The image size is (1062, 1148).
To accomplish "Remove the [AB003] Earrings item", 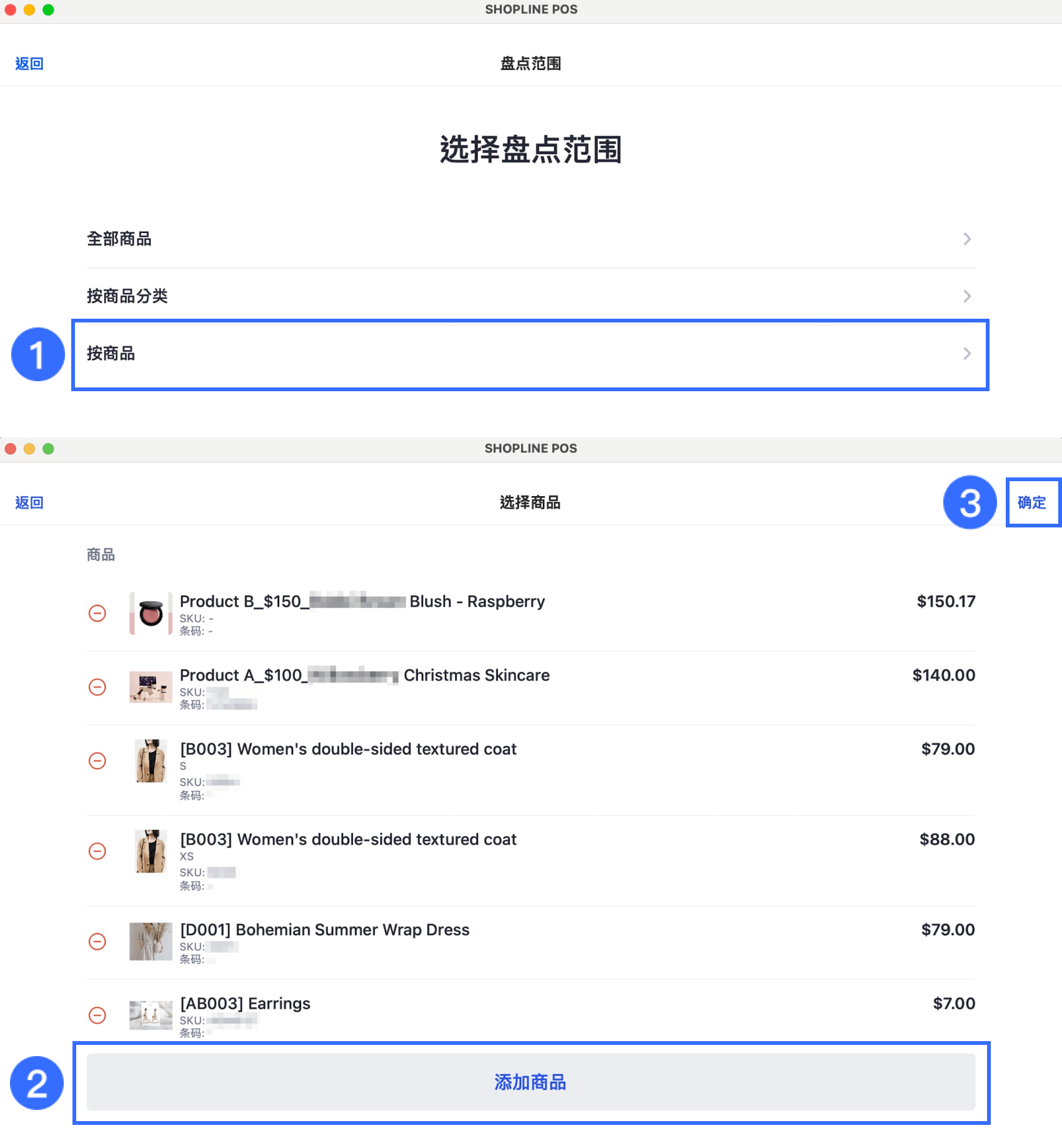I will point(97,1015).
